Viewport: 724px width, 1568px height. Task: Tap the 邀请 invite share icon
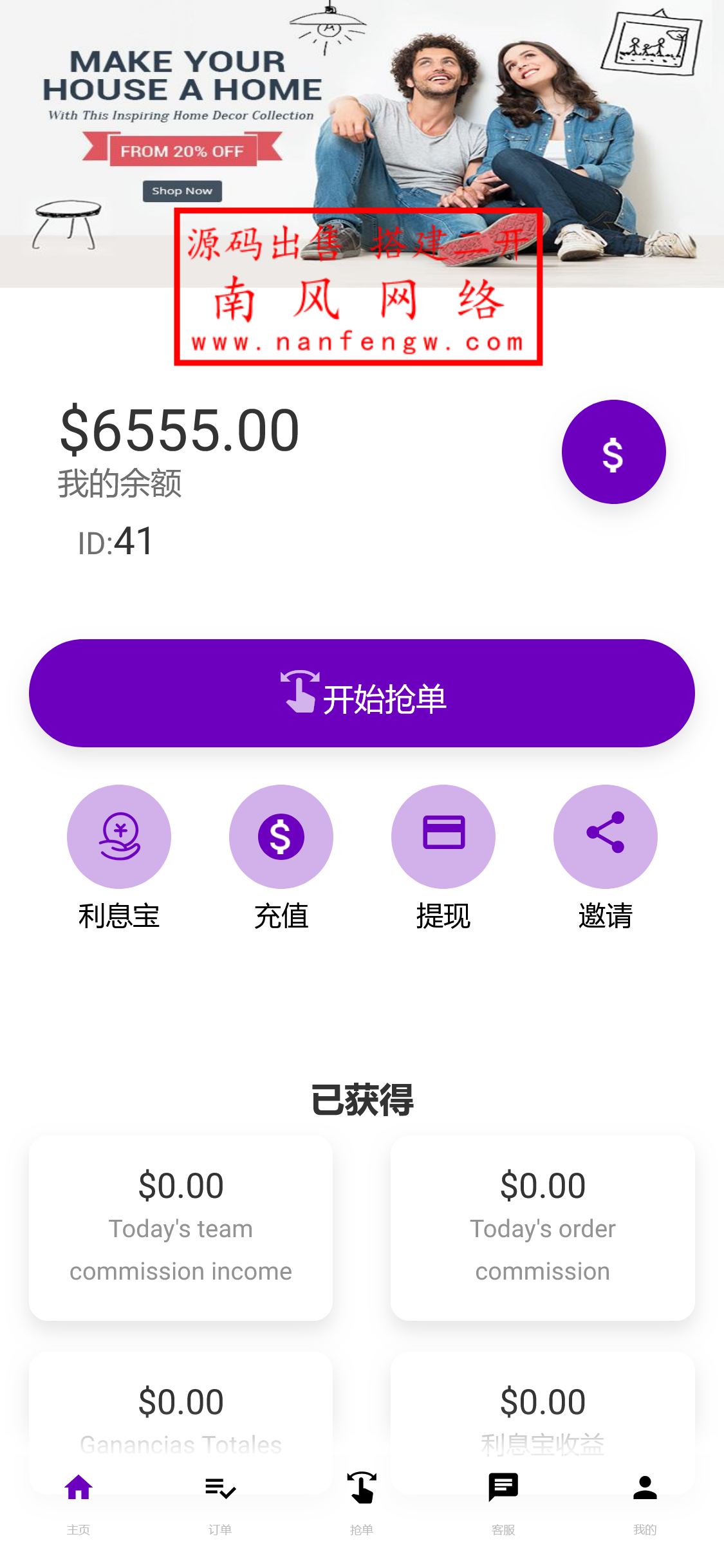click(x=604, y=835)
